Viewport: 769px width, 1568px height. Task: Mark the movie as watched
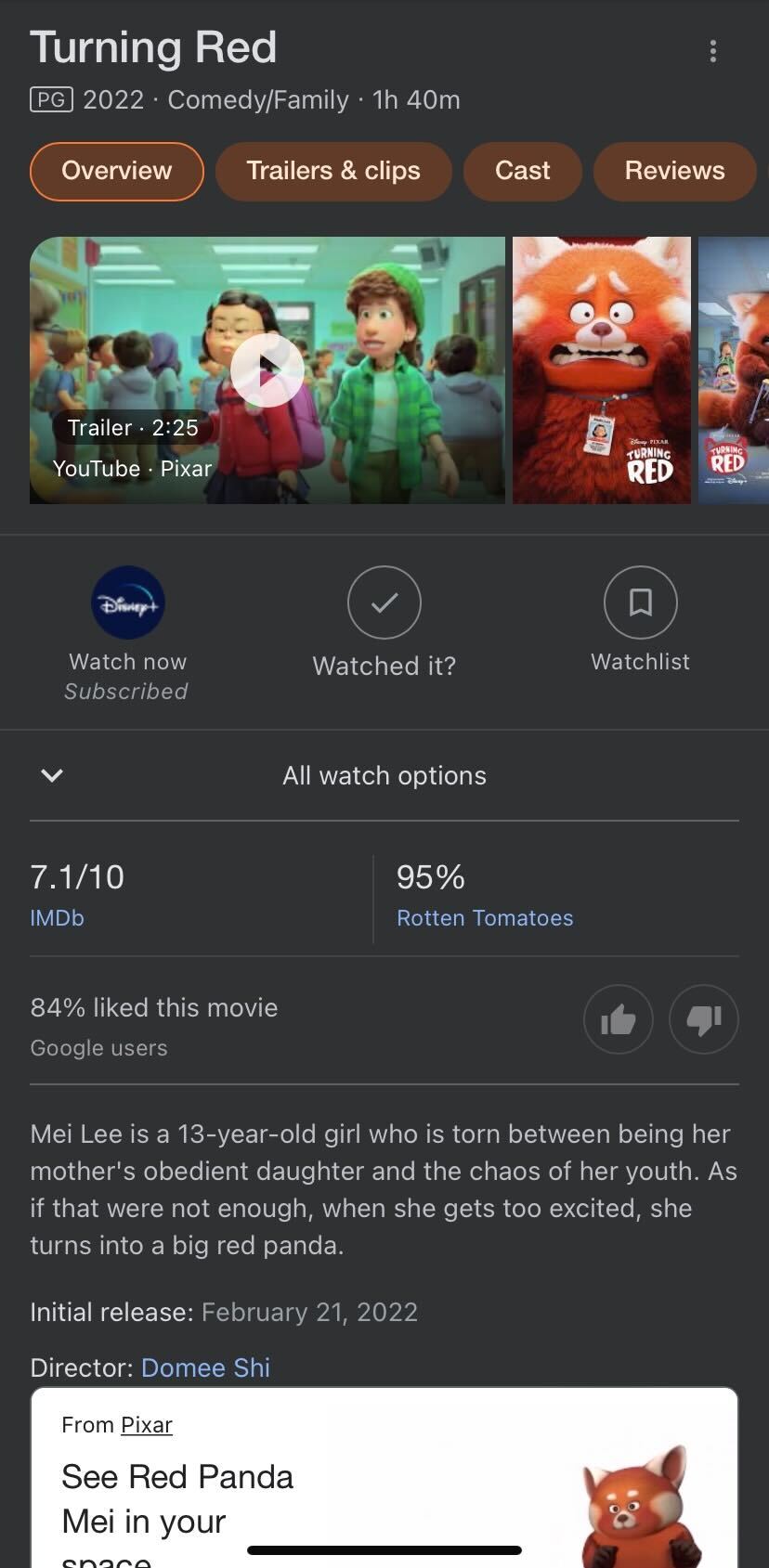click(x=384, y=603)
